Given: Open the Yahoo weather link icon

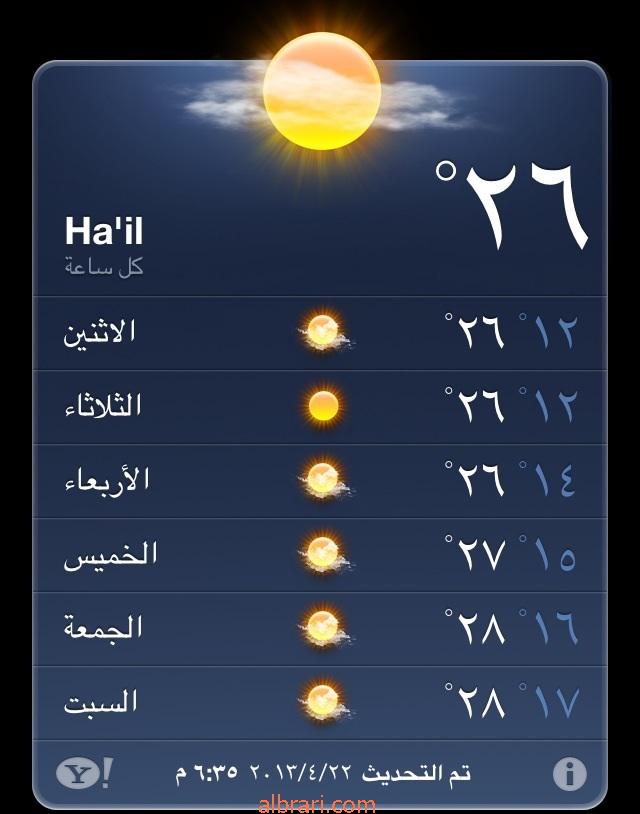Looking at the screenshot, I should click(x=84, y=773).
